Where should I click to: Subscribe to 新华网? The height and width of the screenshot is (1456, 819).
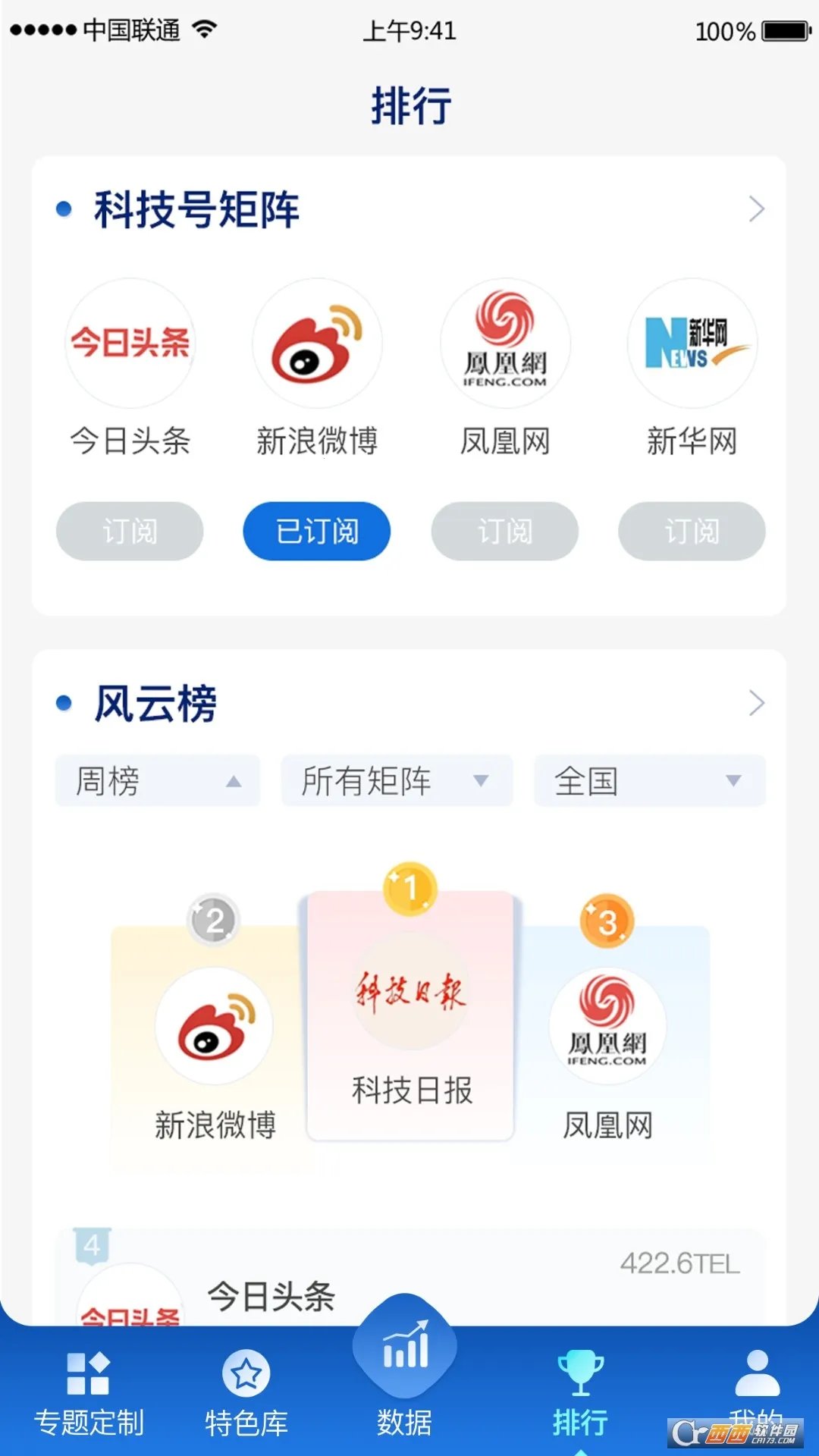[x=692, y=531]
